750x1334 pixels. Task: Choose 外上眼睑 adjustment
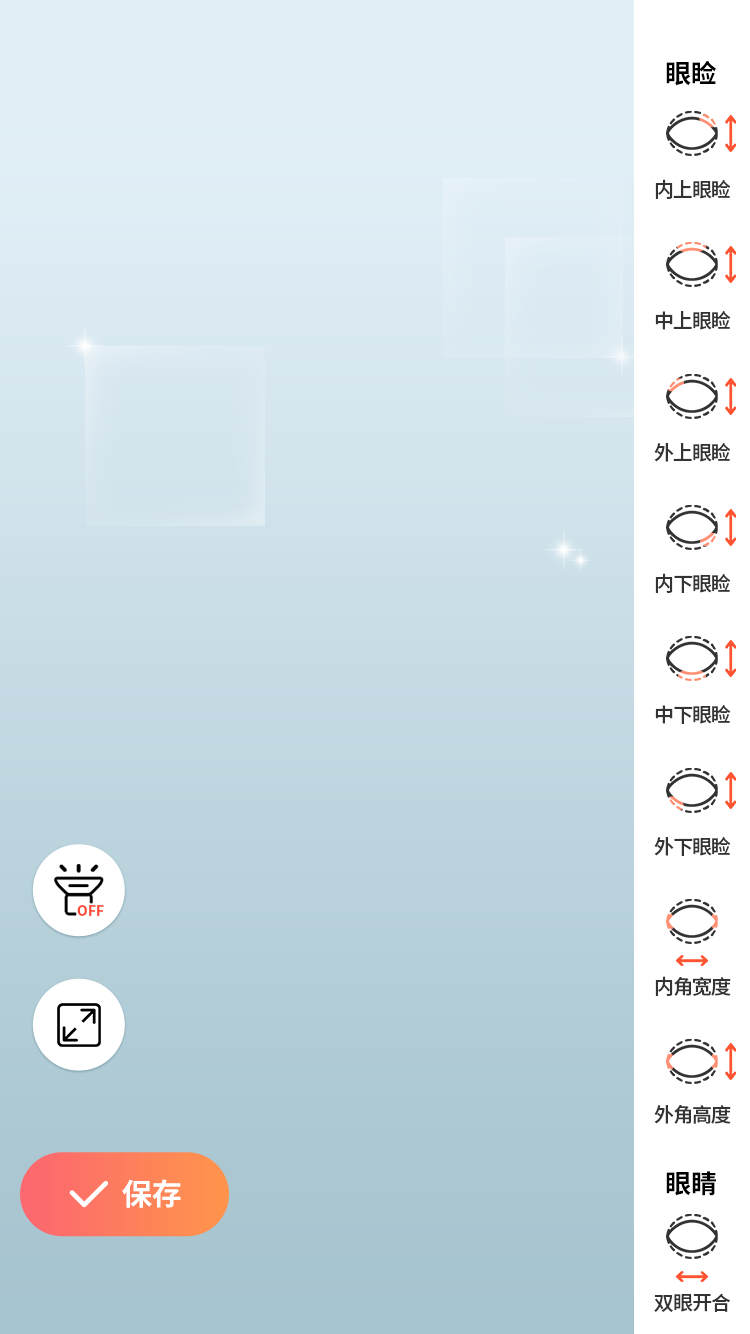coord(693,418)
